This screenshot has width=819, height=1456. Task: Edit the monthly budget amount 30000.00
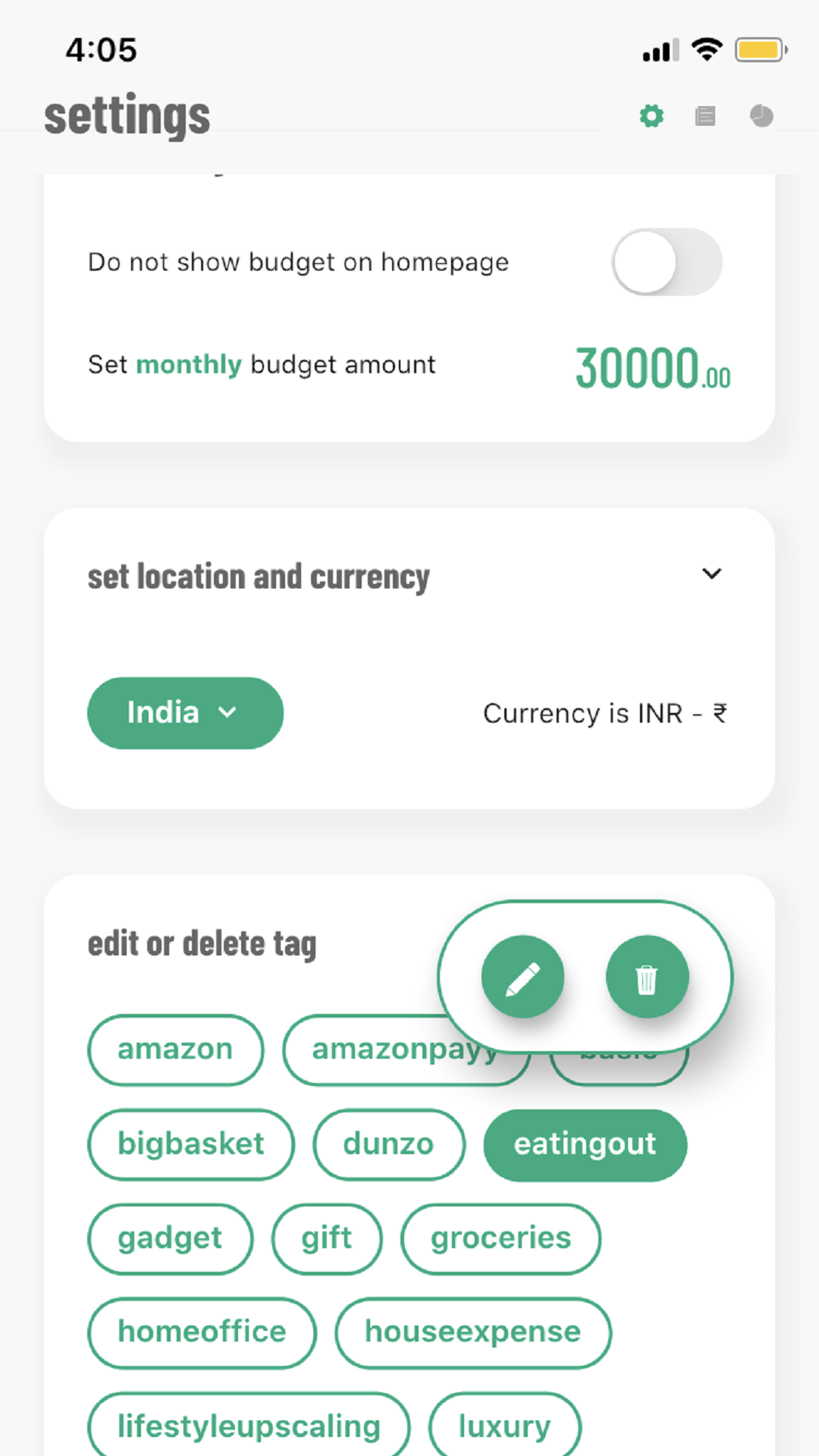652,369
